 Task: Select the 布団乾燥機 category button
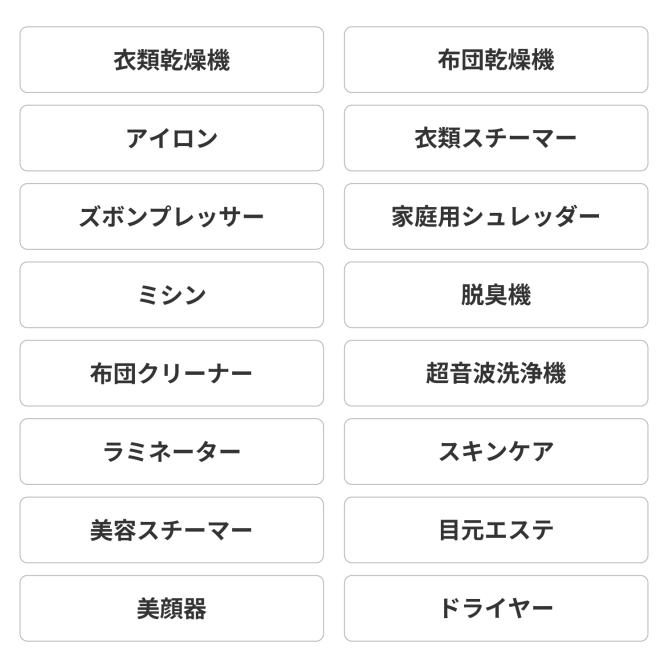(x=495, y=60)
